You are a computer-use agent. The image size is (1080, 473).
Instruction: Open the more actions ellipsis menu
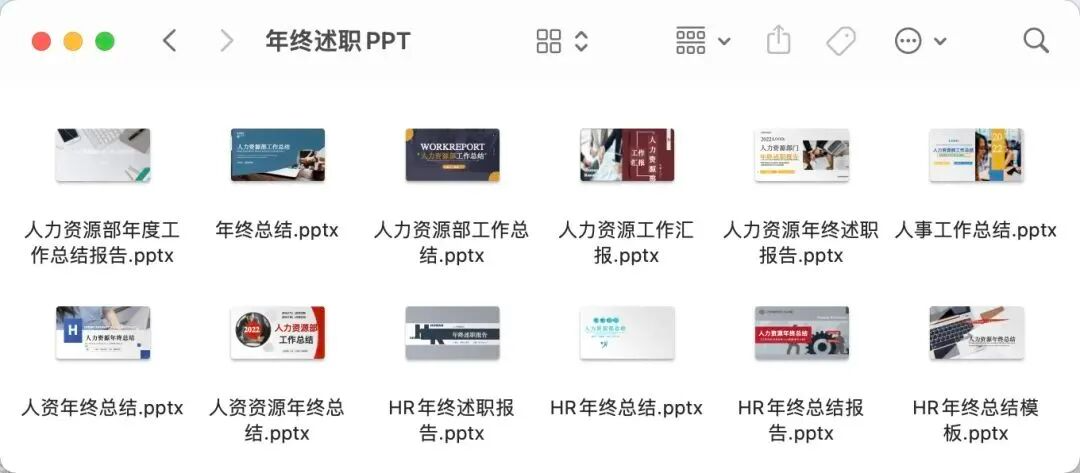(x=919, y=41)
